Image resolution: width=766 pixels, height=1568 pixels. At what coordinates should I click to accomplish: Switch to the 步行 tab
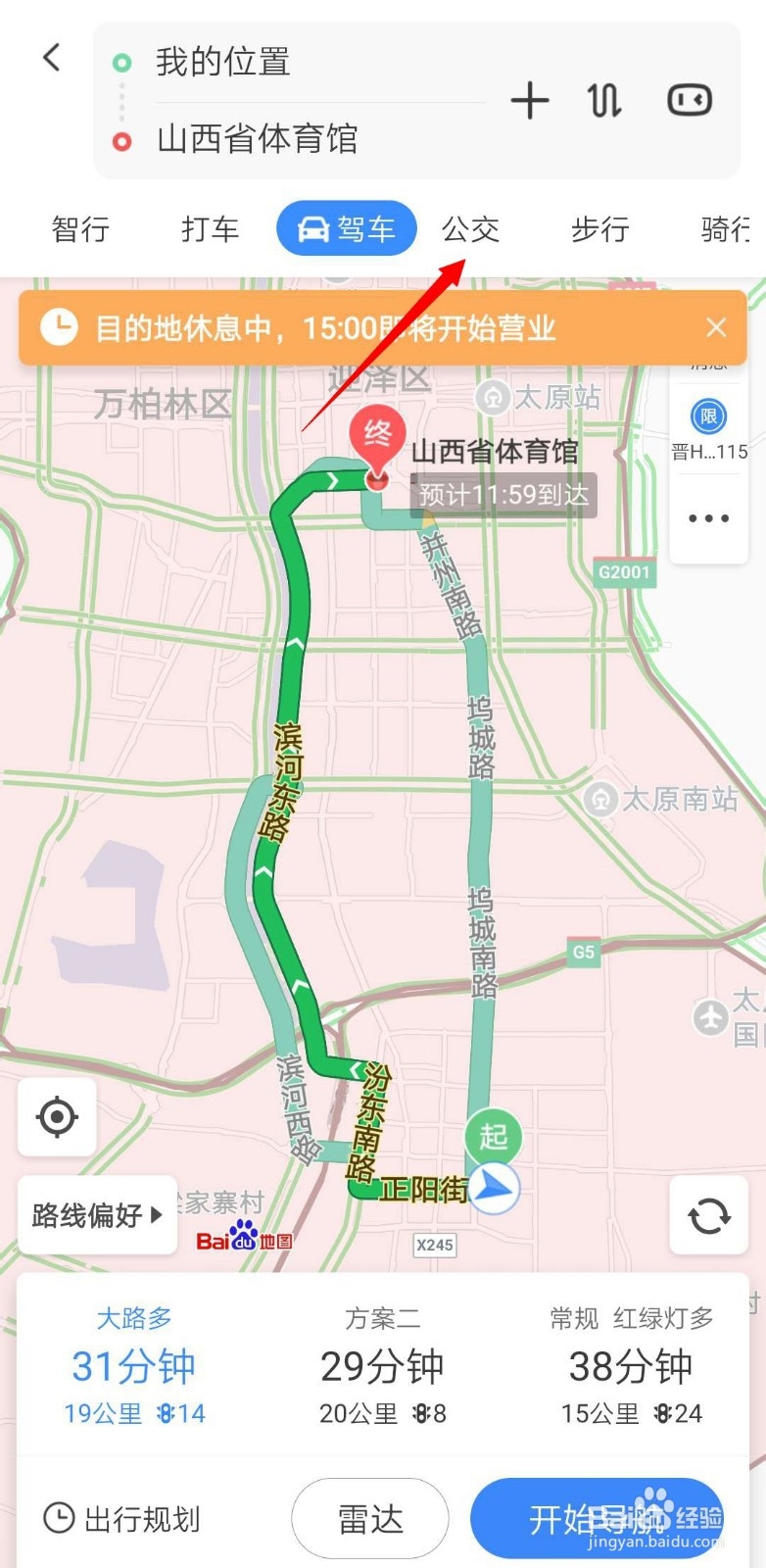598,228
